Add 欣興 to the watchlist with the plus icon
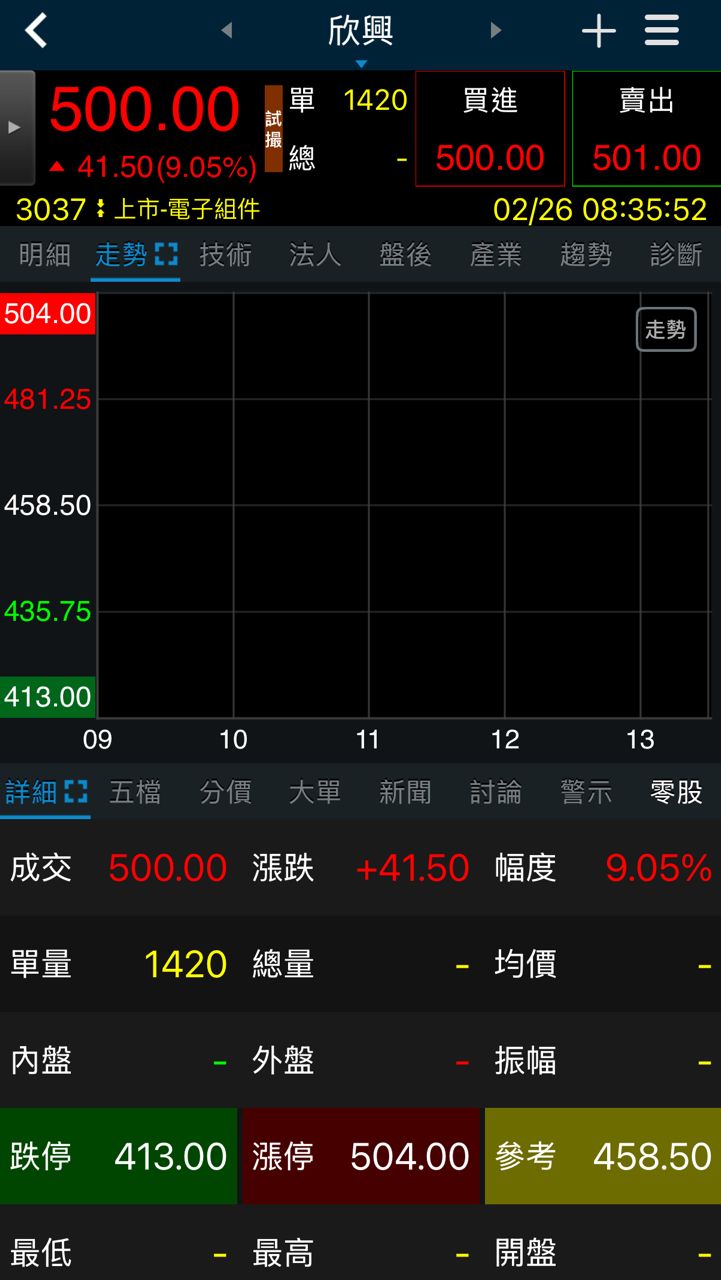The width and height of the screenshot is (721, 1280). (x=598, y=32)
